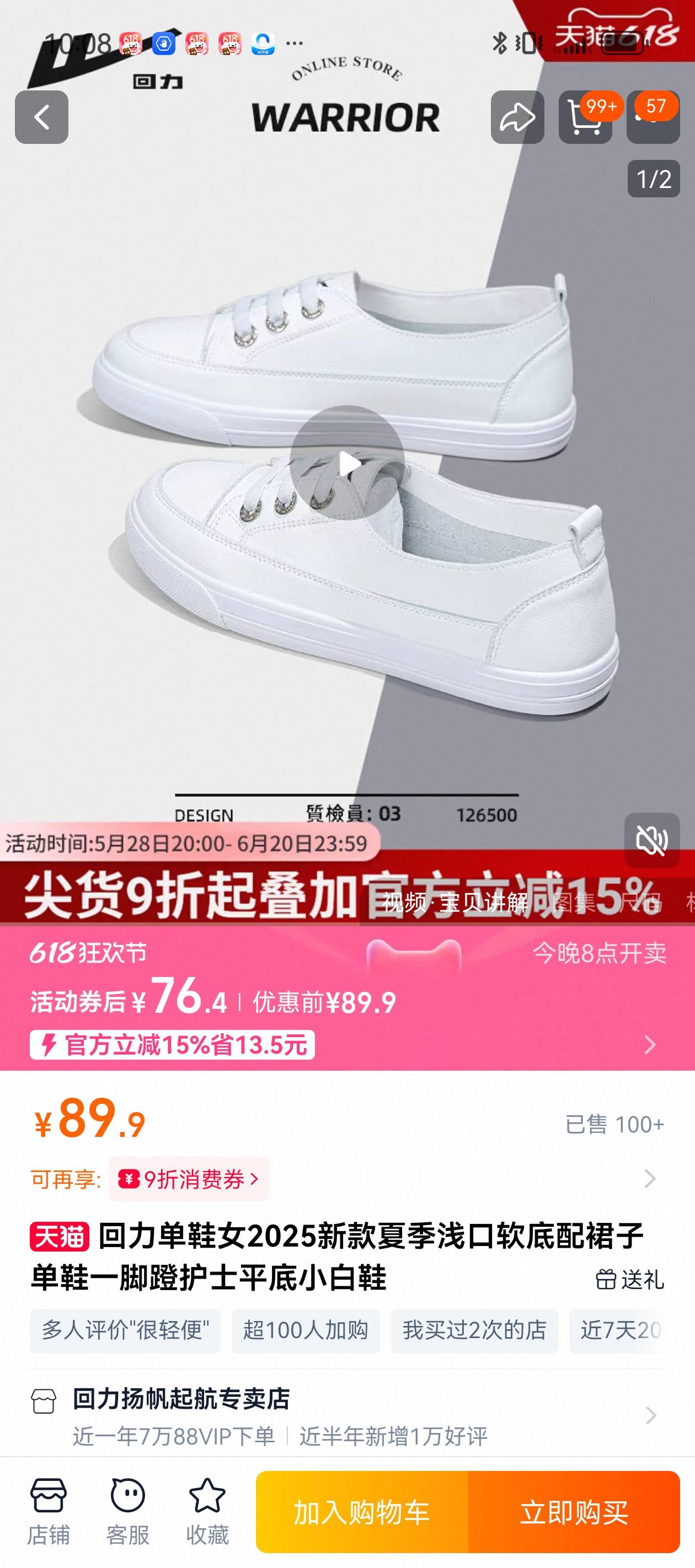The image size is (695, 1568).
Task: Select the 多人评价"很轻便" tag
Action: tap(125, 1330)
